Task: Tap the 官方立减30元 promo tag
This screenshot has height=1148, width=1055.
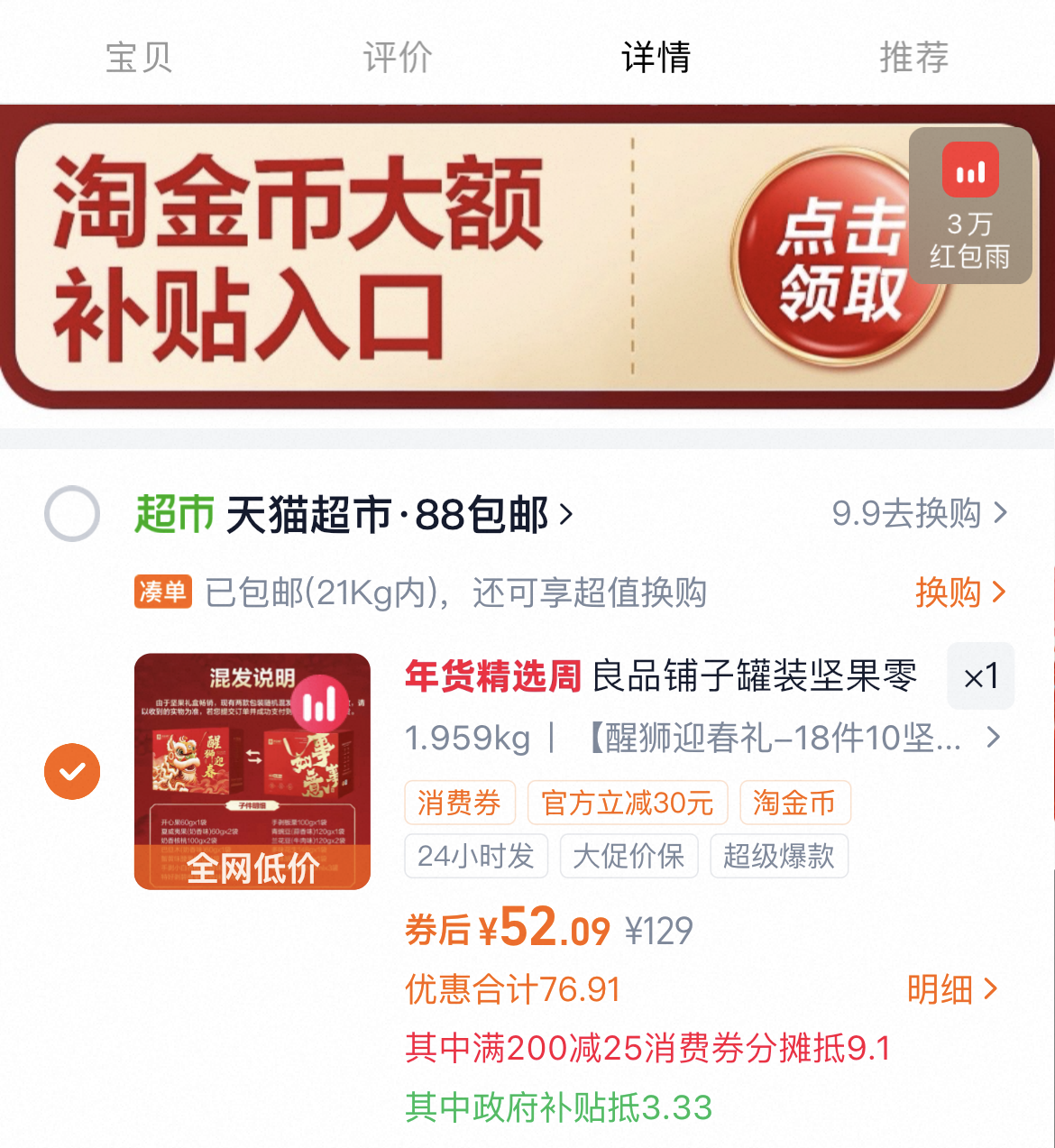Action: click(627, 803)
